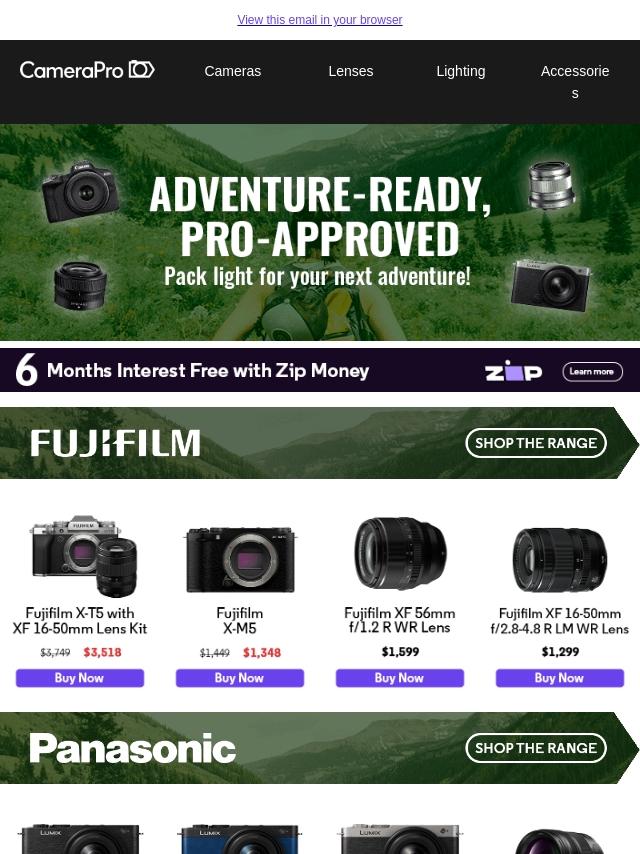Screen dimensions: 640x854
Task: Shop the range for Panasonic
Action: 535,748
